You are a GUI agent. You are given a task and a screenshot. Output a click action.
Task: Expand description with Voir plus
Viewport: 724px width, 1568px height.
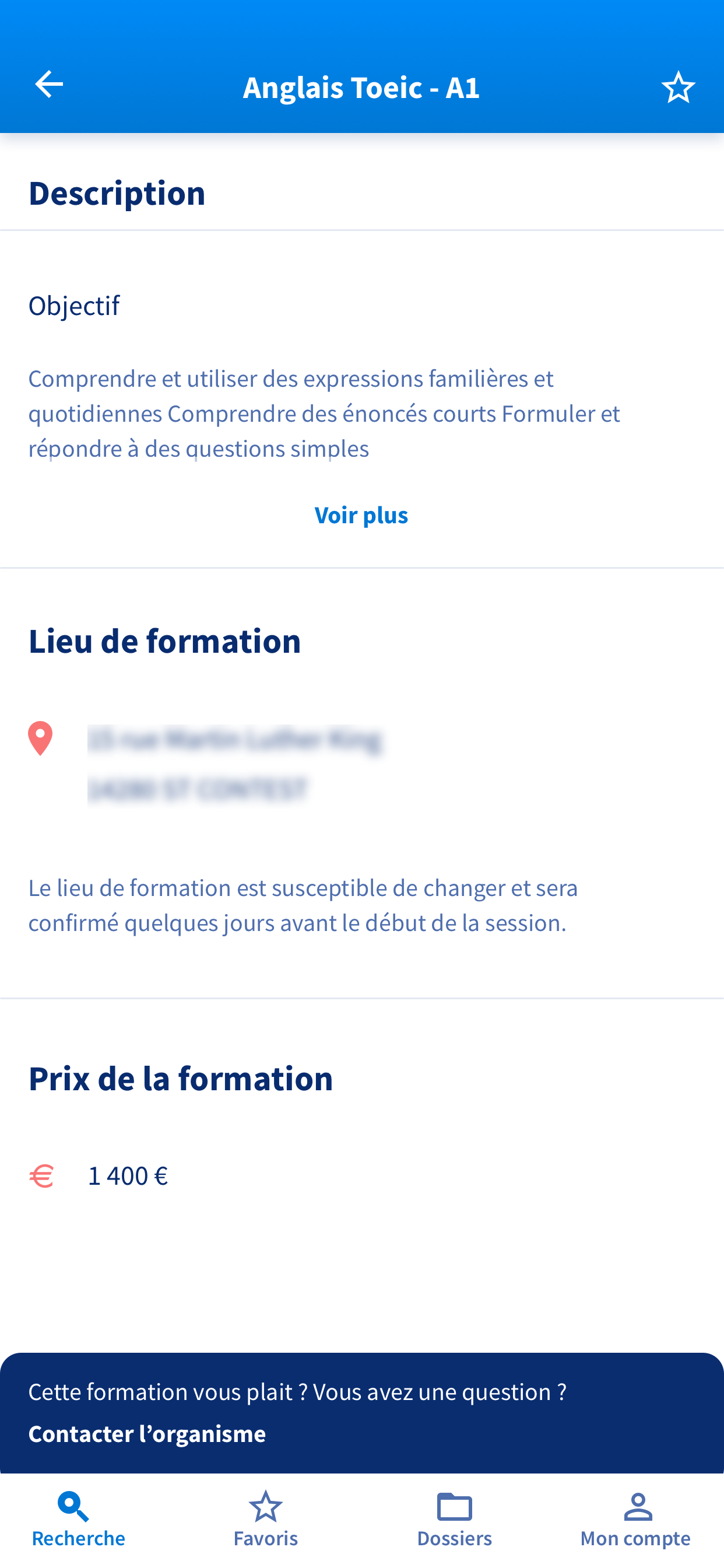pyautogui.click(x=361, y=515)
